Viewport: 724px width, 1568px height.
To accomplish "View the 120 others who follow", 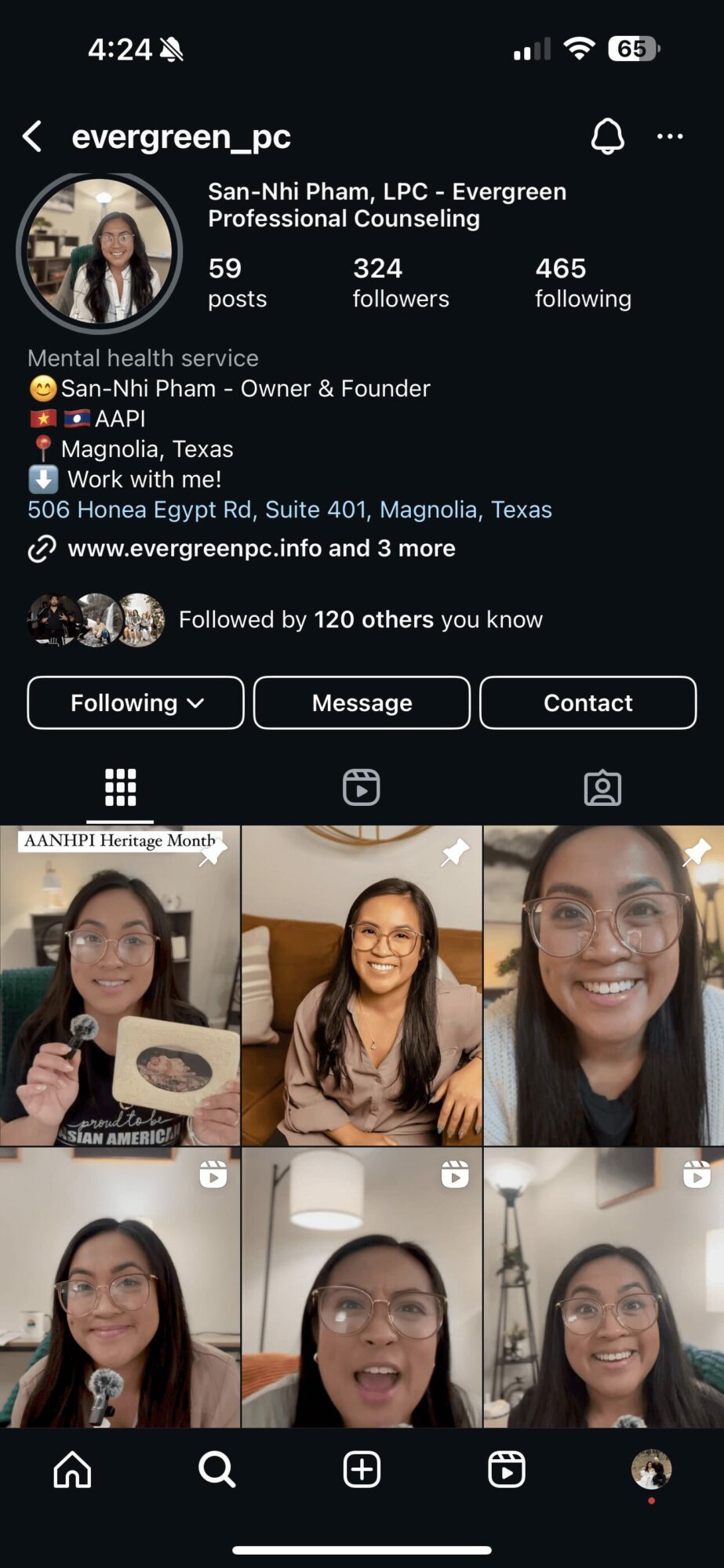I will click(x=360, y=619).
